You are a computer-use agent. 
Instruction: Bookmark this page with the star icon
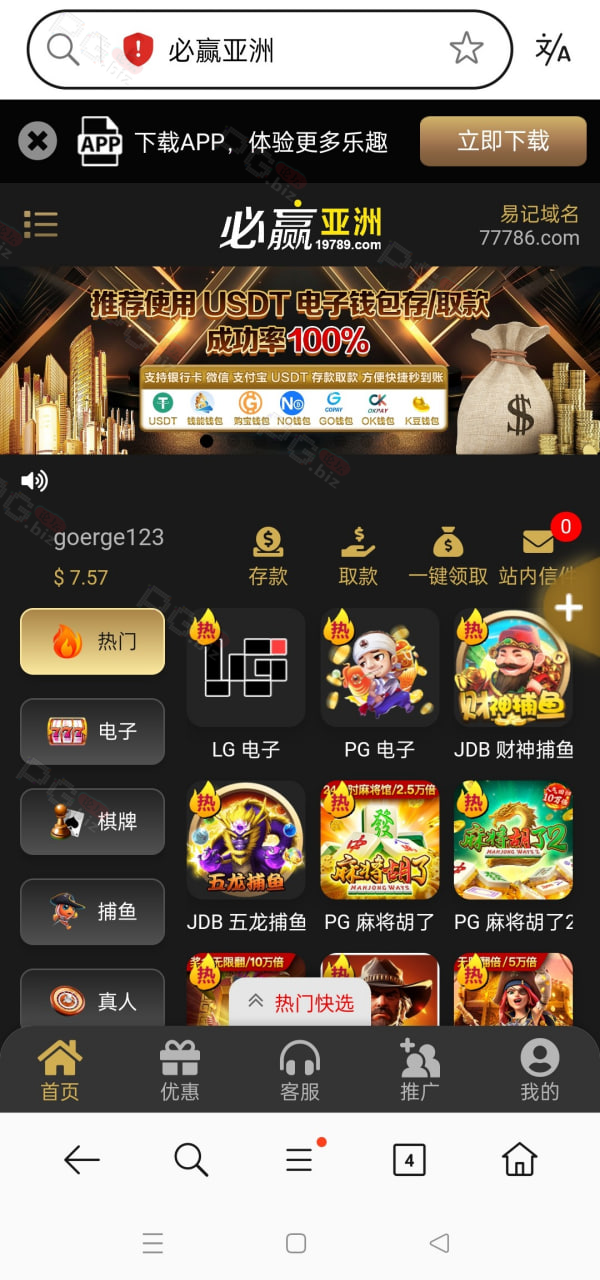pyautogui.click(x=466, y=49)
